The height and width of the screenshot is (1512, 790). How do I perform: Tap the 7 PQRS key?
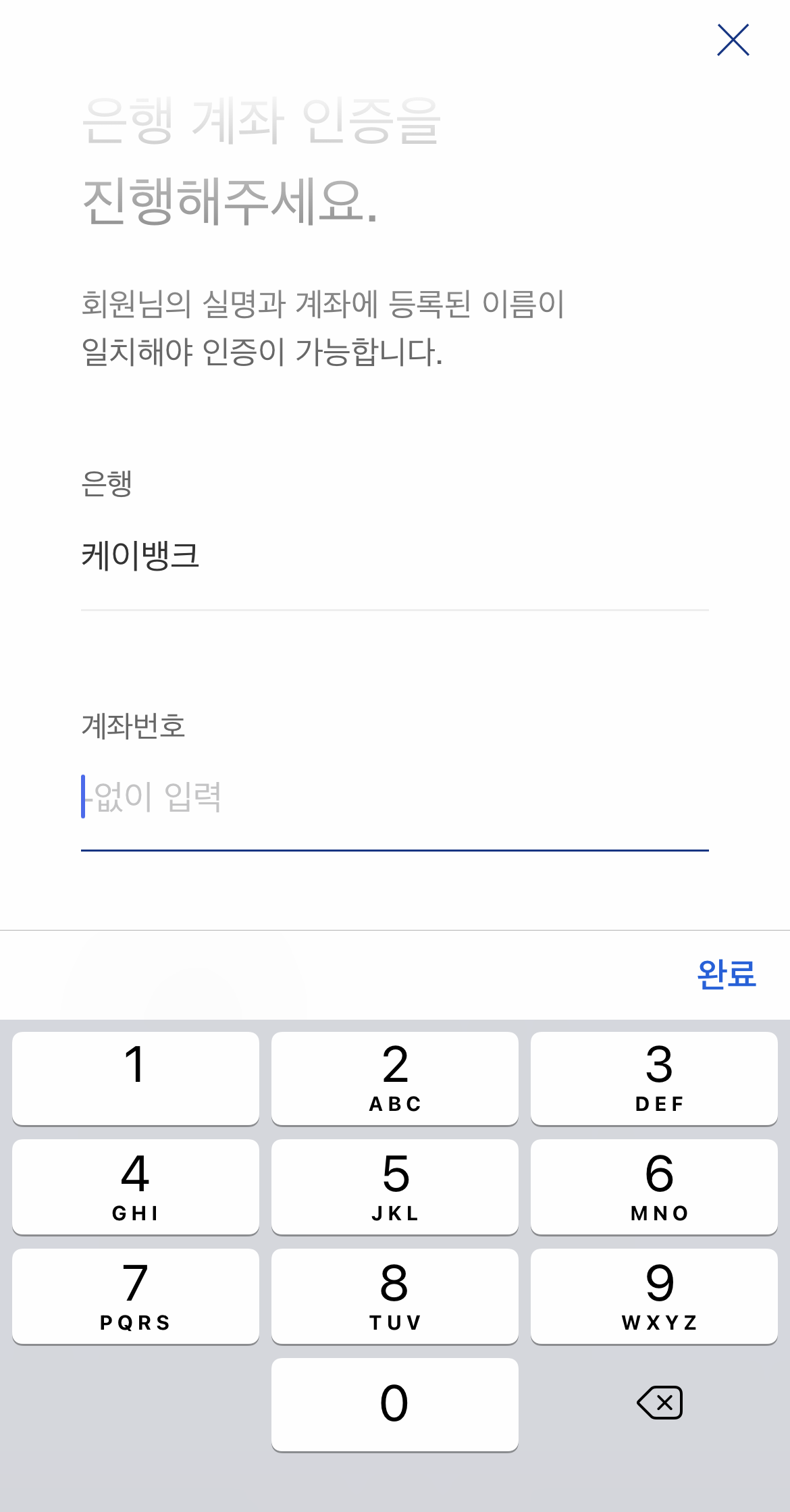(x=135, y=1296)
